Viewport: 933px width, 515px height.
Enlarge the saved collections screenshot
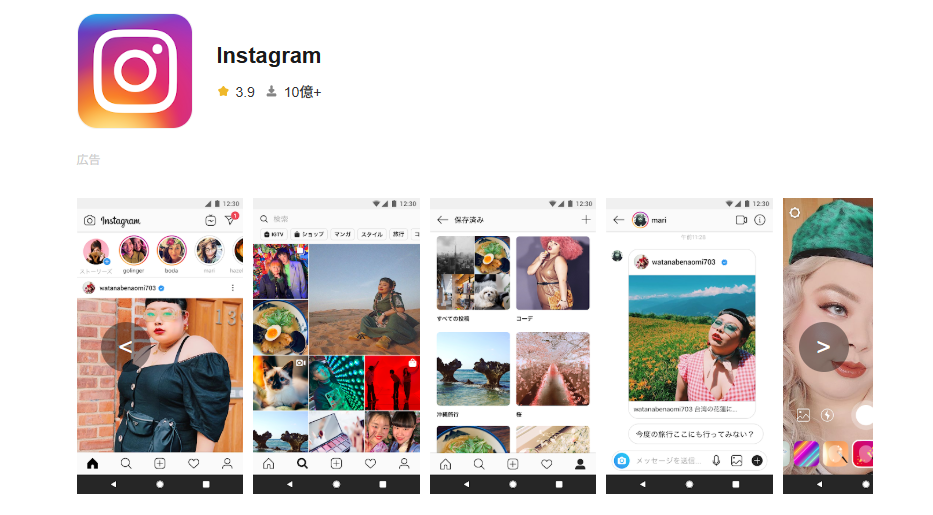(x=513, y=346)
